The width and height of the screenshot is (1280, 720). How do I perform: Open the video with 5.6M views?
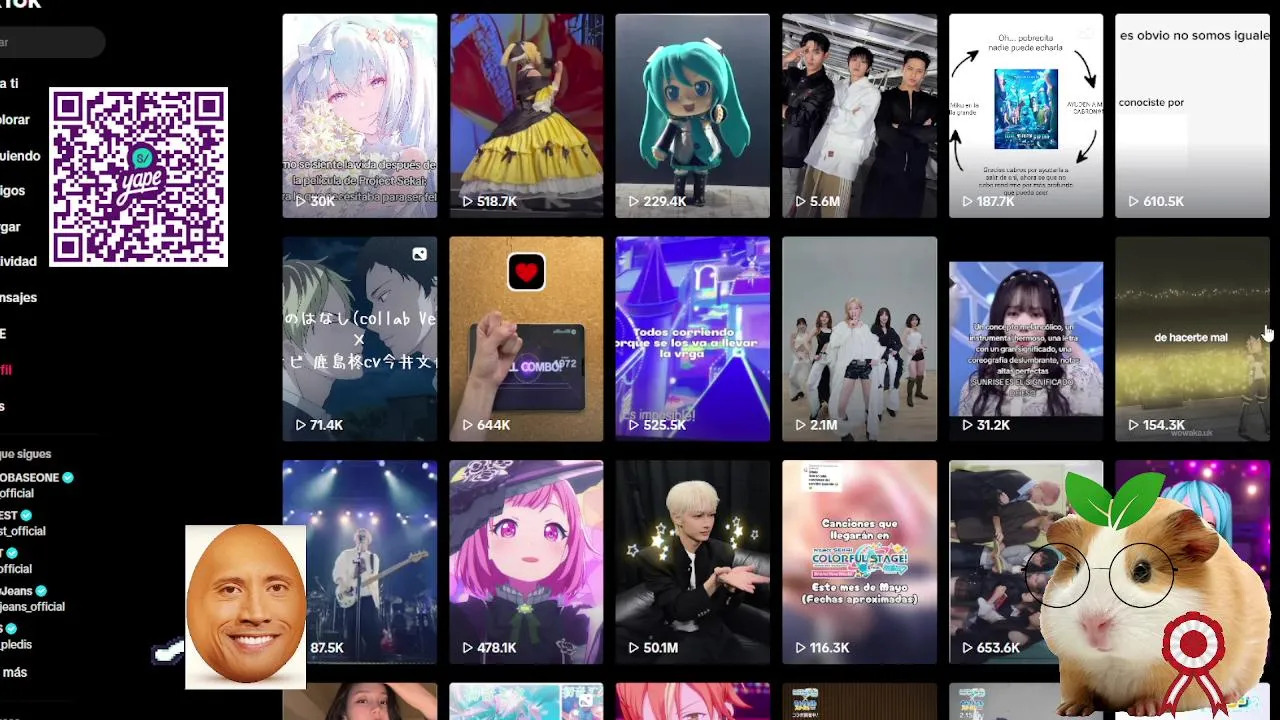[x=859, y=115]
